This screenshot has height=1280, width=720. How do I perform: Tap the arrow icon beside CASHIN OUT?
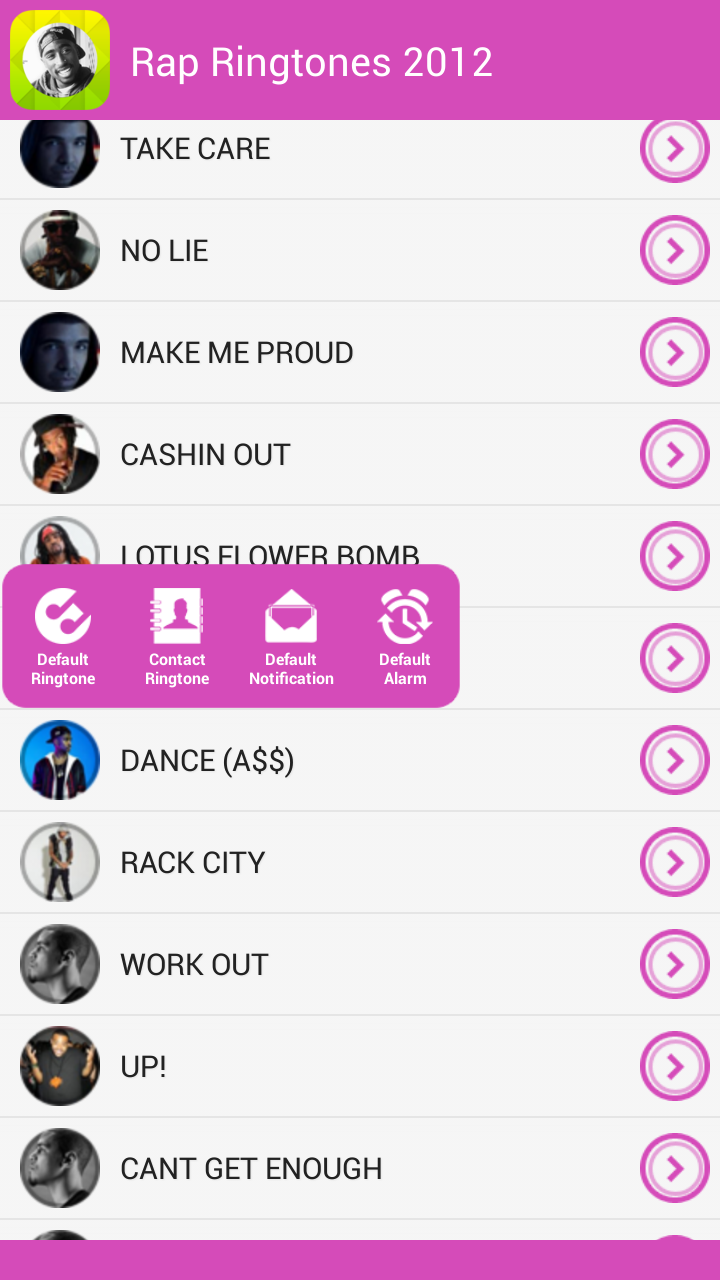click(x=675, y=455)
